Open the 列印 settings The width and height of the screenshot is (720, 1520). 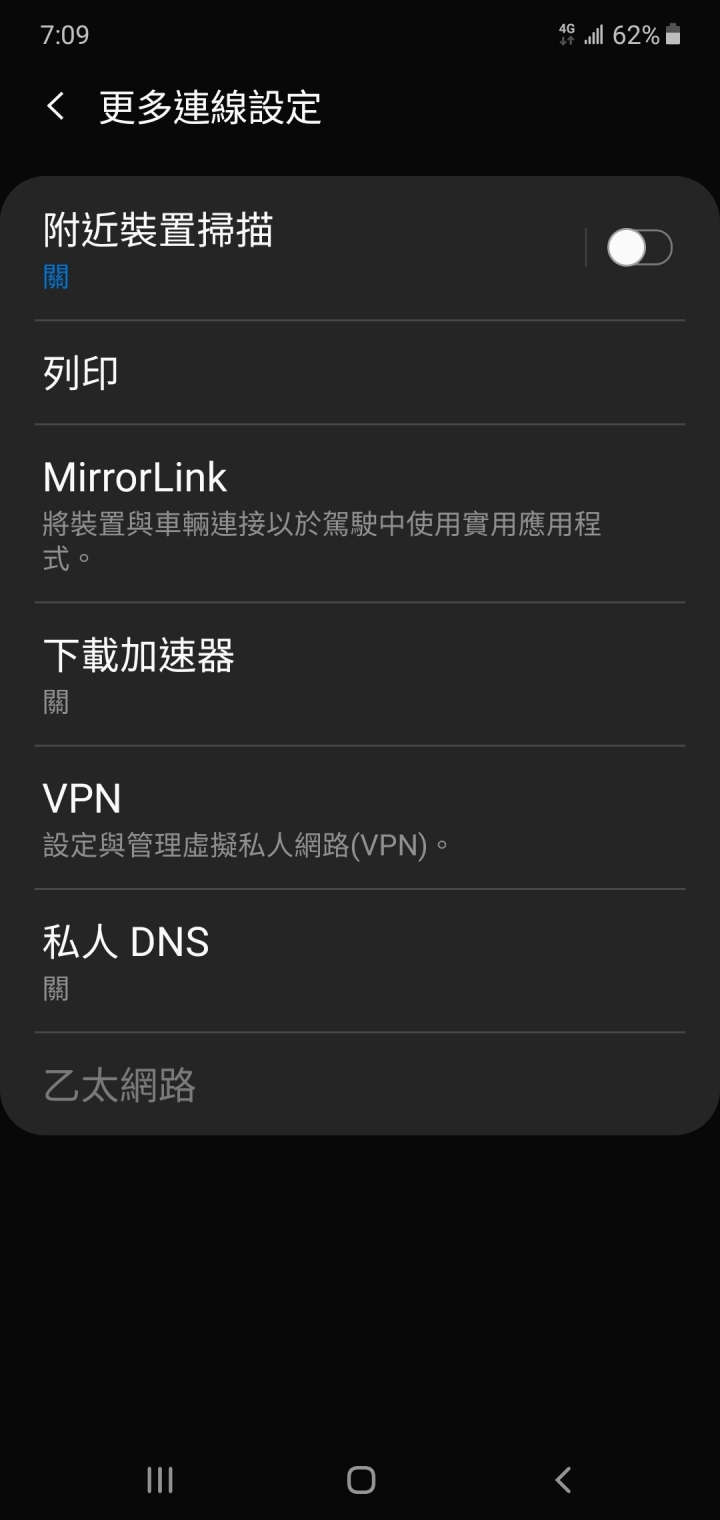coord(360,373)
